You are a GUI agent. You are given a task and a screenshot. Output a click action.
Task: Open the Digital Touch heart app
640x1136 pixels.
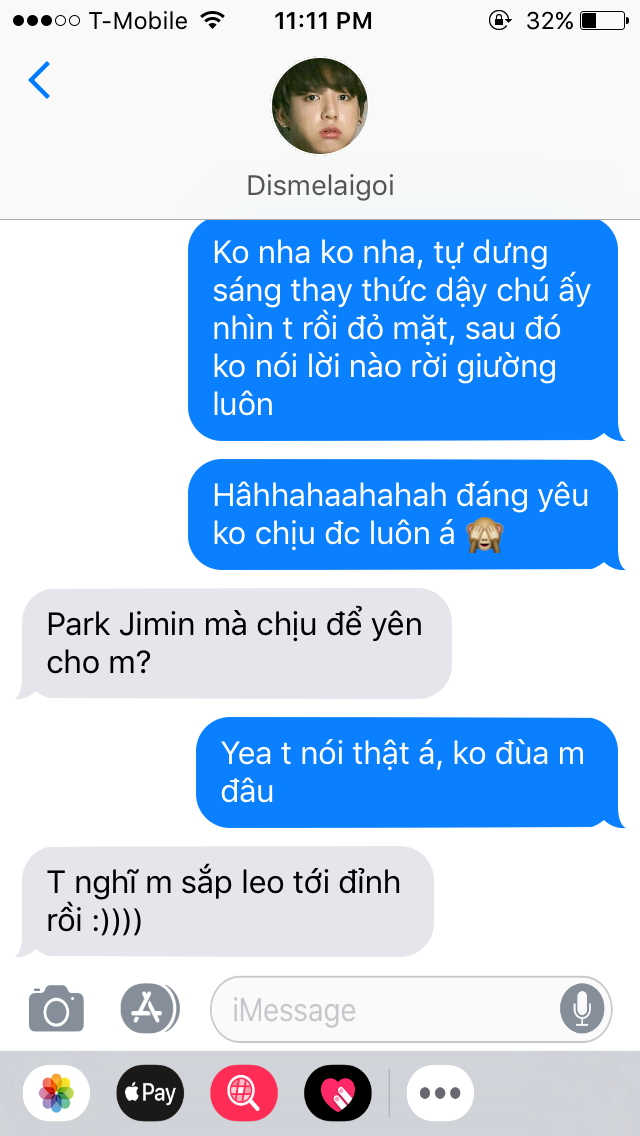[338, 1093]
